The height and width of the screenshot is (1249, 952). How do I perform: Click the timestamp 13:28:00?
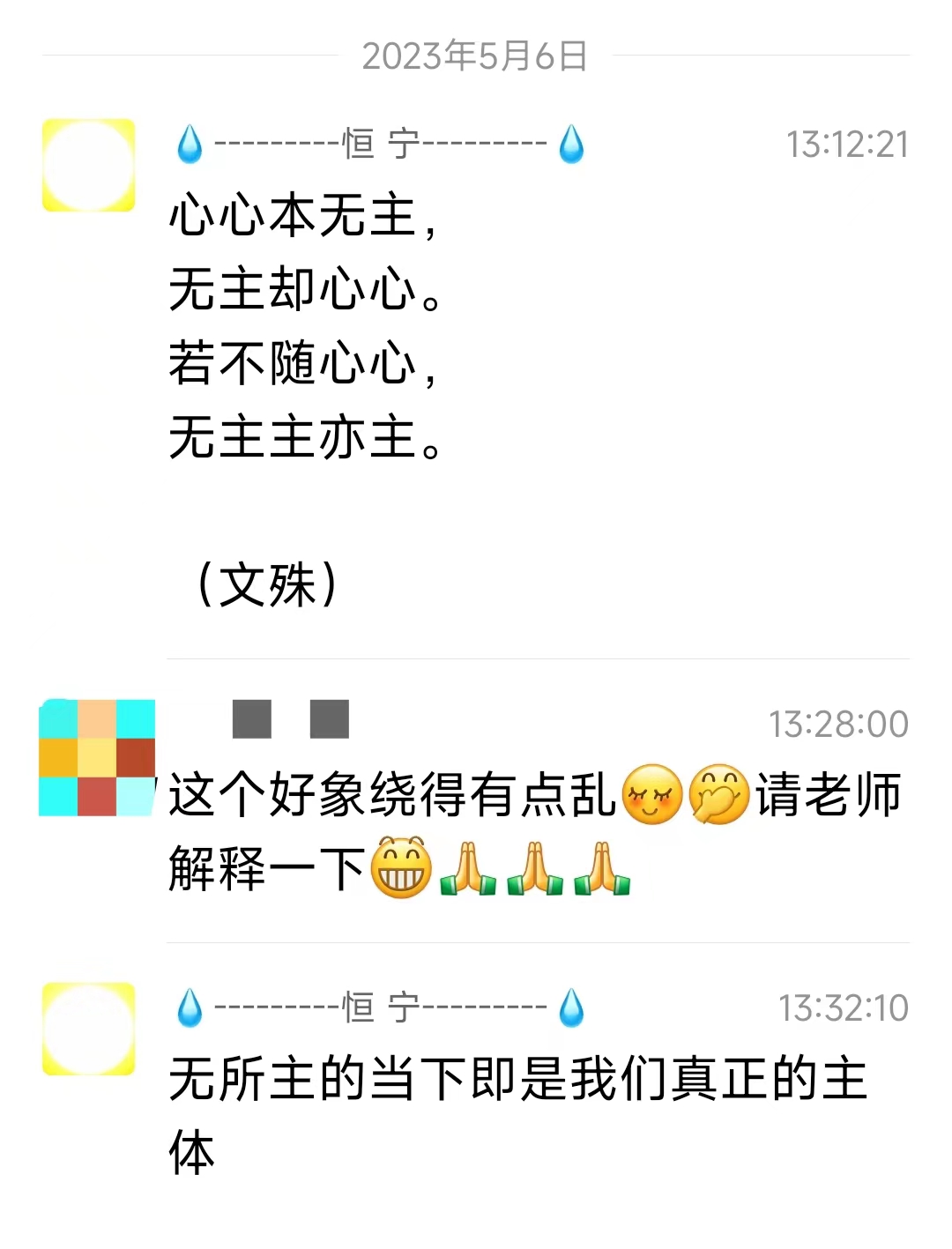[839, 723]
